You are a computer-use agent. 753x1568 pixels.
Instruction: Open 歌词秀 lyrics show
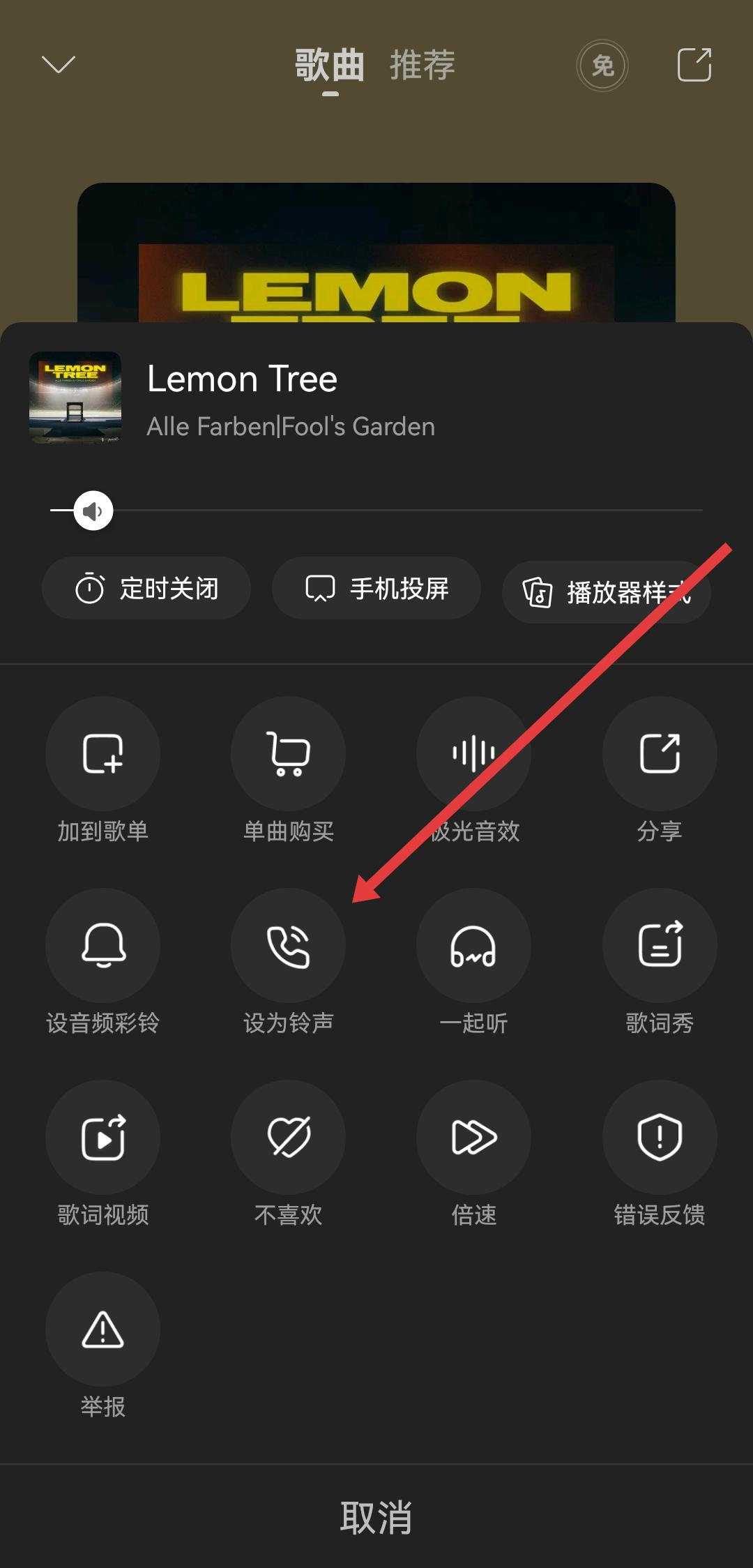[659, 946]
